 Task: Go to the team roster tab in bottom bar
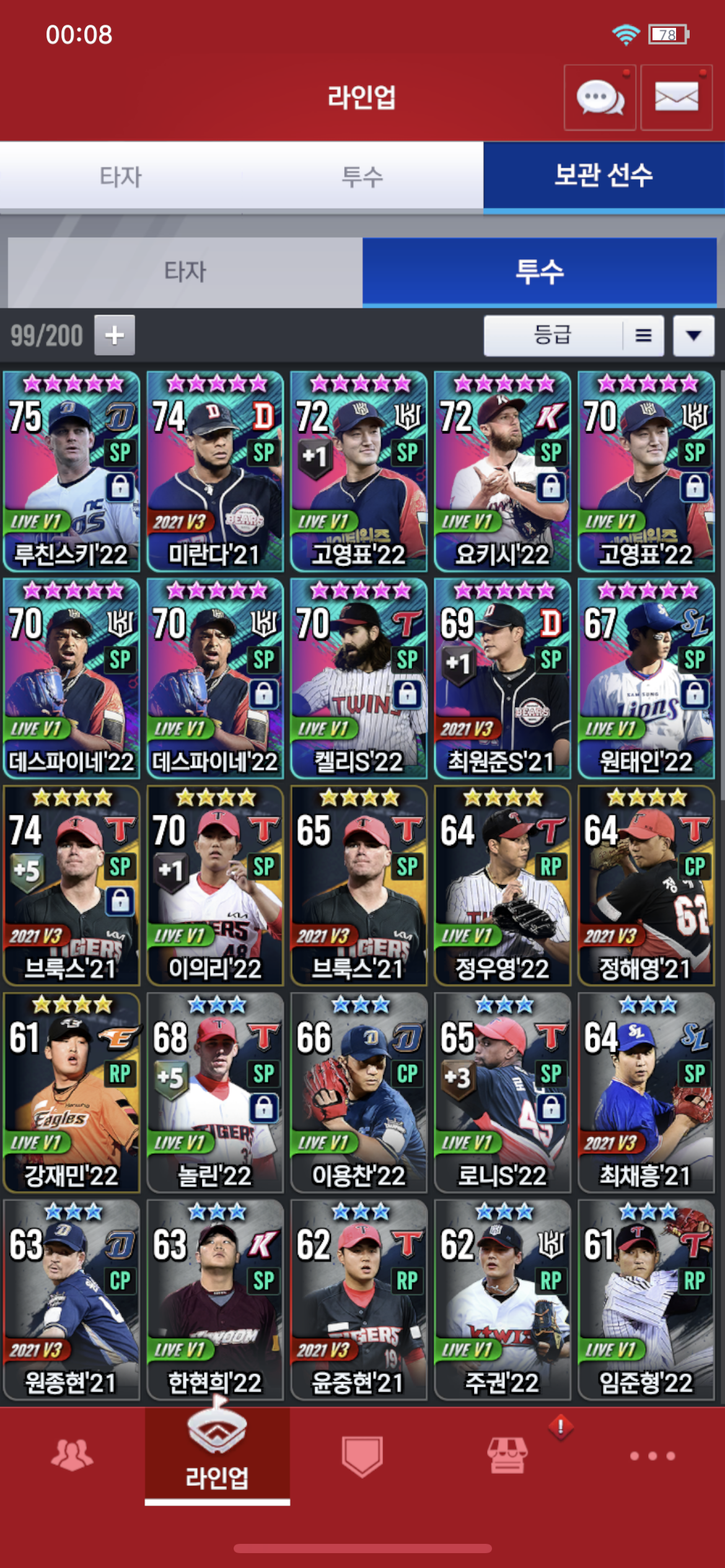click(72, 1455)
